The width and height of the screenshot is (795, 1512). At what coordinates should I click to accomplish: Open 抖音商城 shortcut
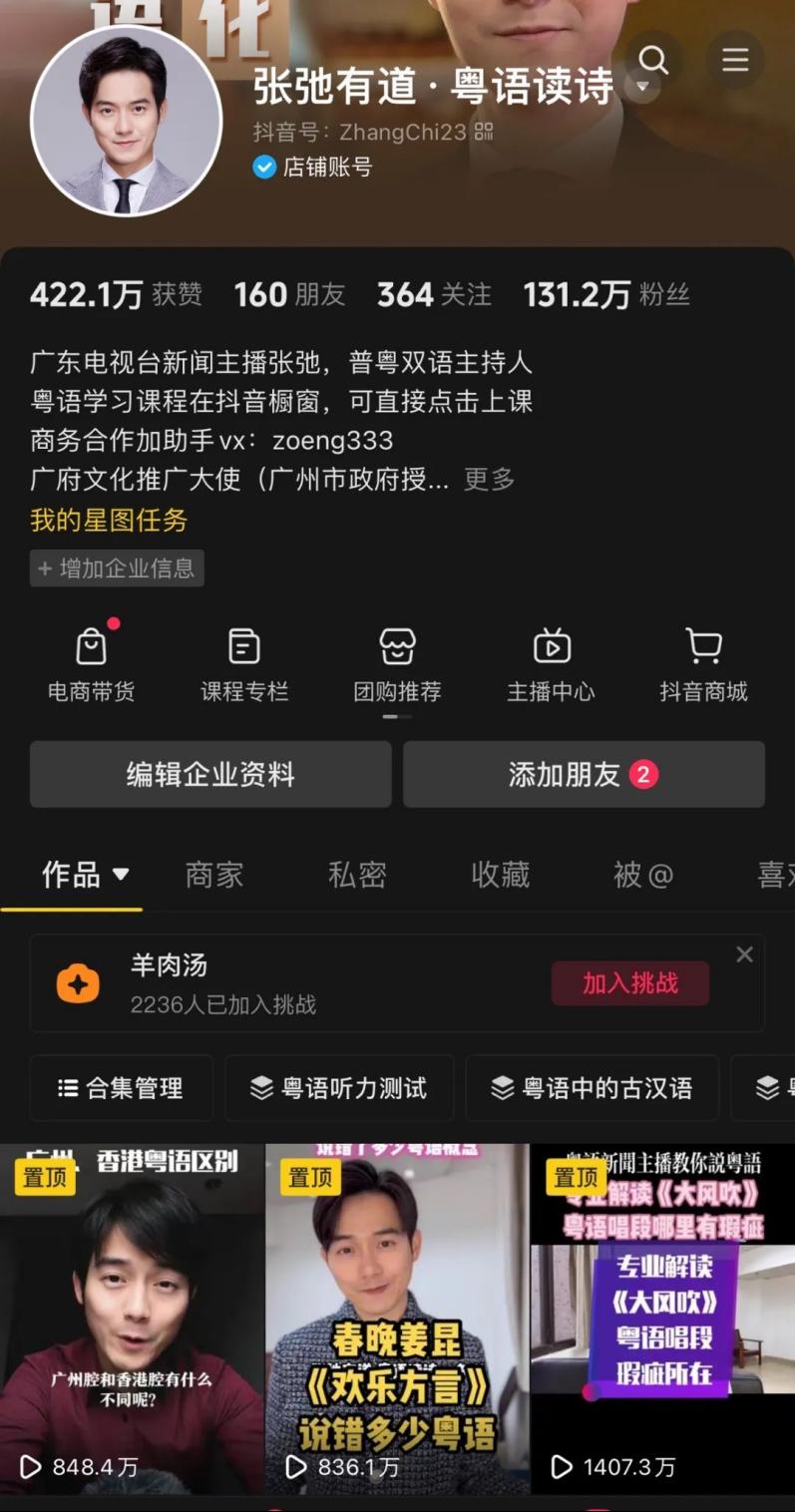click(x=703, y=664)
